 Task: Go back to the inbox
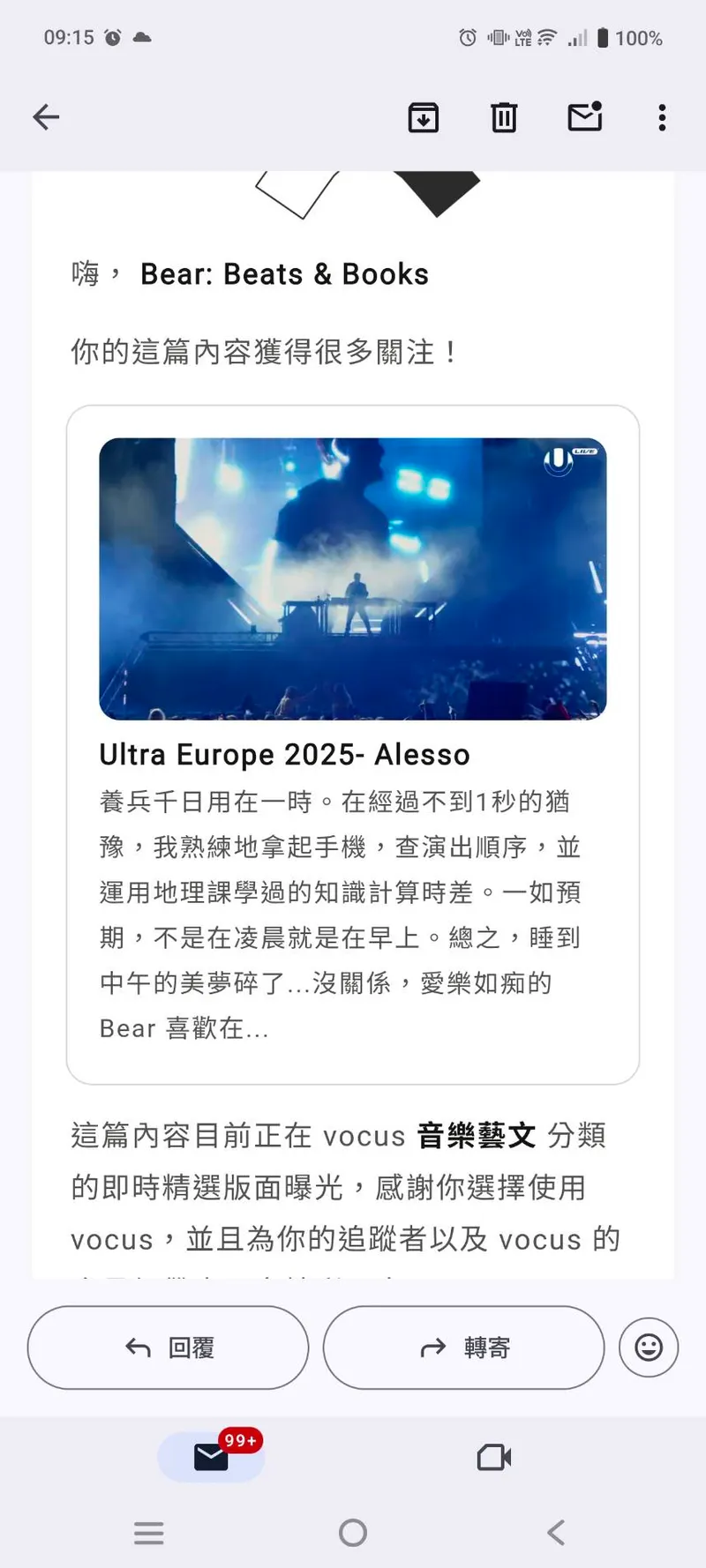(x=46, y=117)
